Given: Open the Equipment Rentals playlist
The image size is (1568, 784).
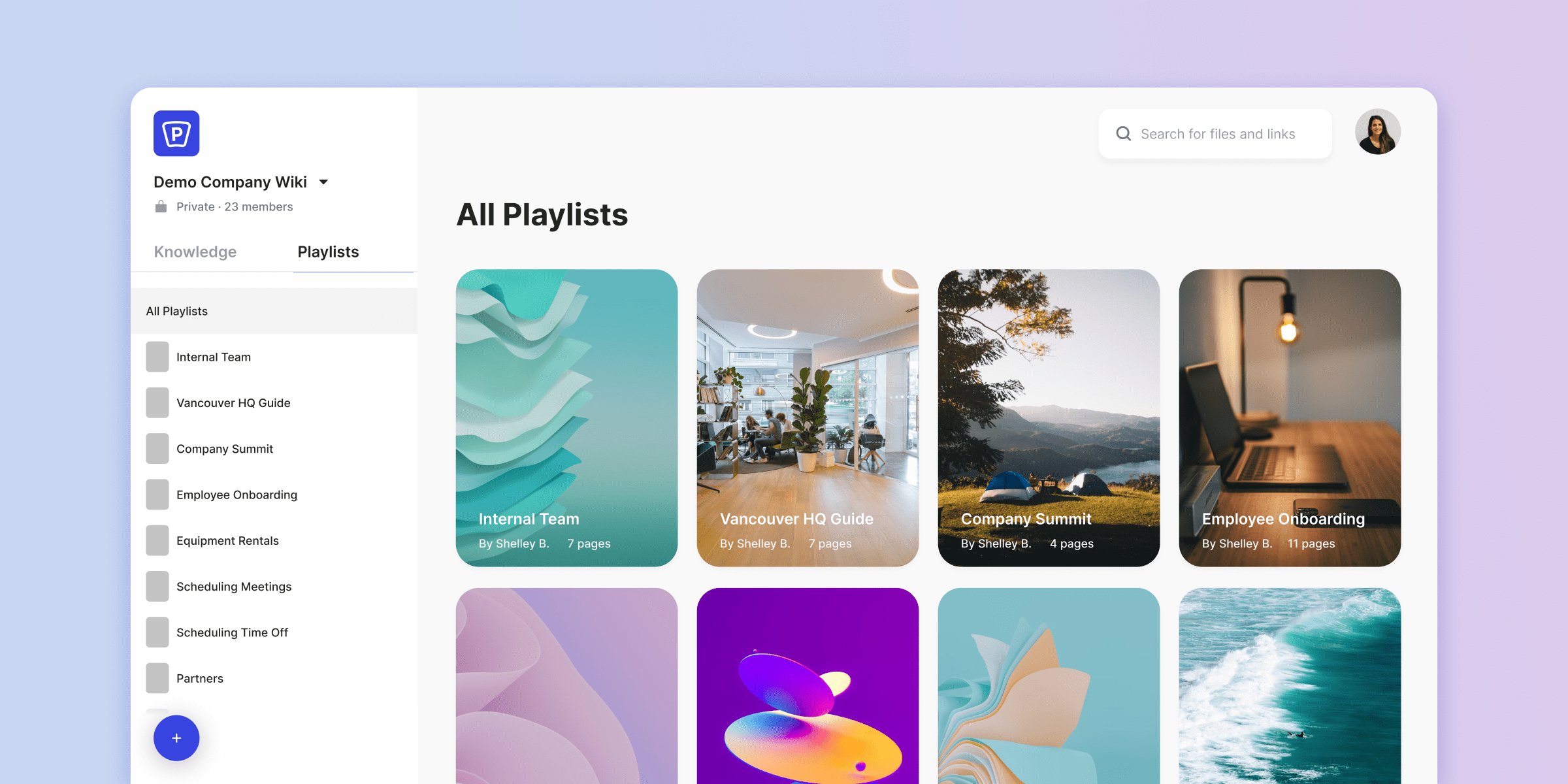Looking at the screenshot, I should tap(227, 541).
